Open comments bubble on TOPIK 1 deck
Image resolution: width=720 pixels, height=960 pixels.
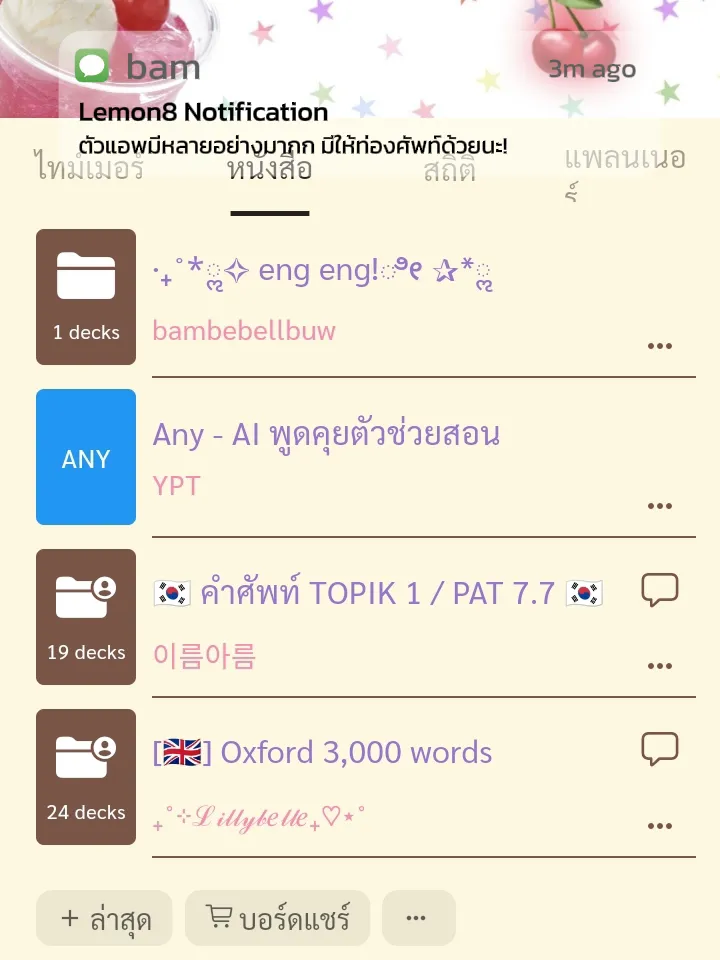pyautogui.click(x=661, y=590)
